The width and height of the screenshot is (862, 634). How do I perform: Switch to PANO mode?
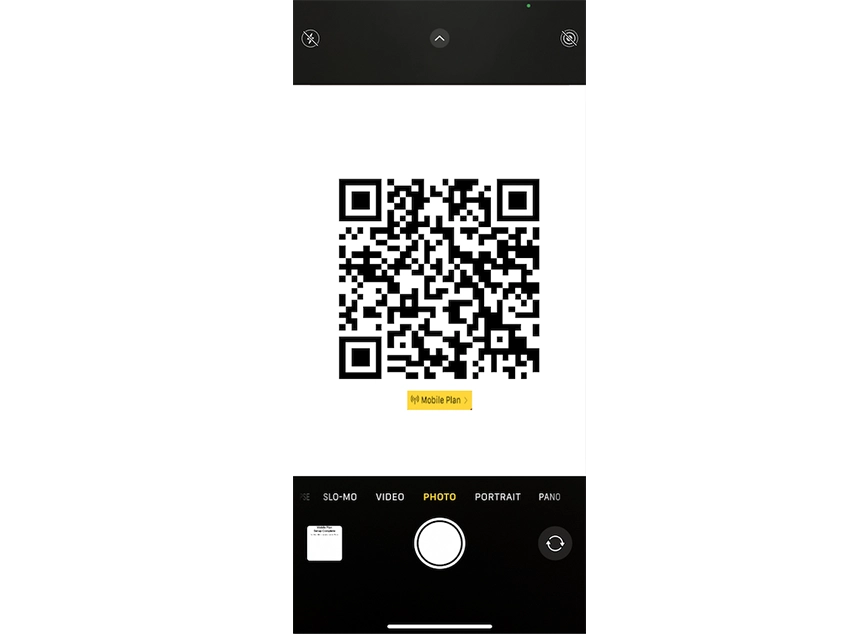coord(549,497)
